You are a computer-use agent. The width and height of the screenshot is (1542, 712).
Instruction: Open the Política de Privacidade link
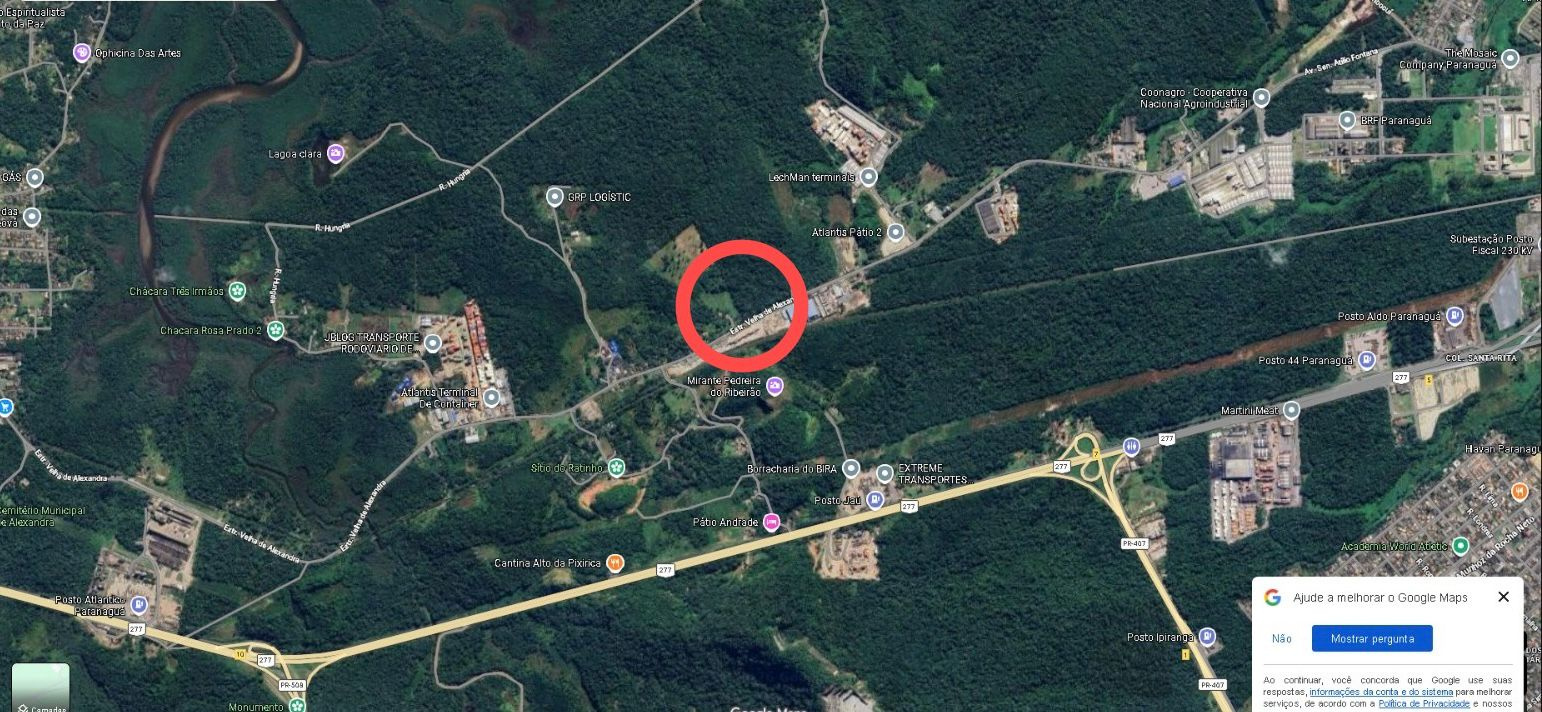coord(1424,704)
